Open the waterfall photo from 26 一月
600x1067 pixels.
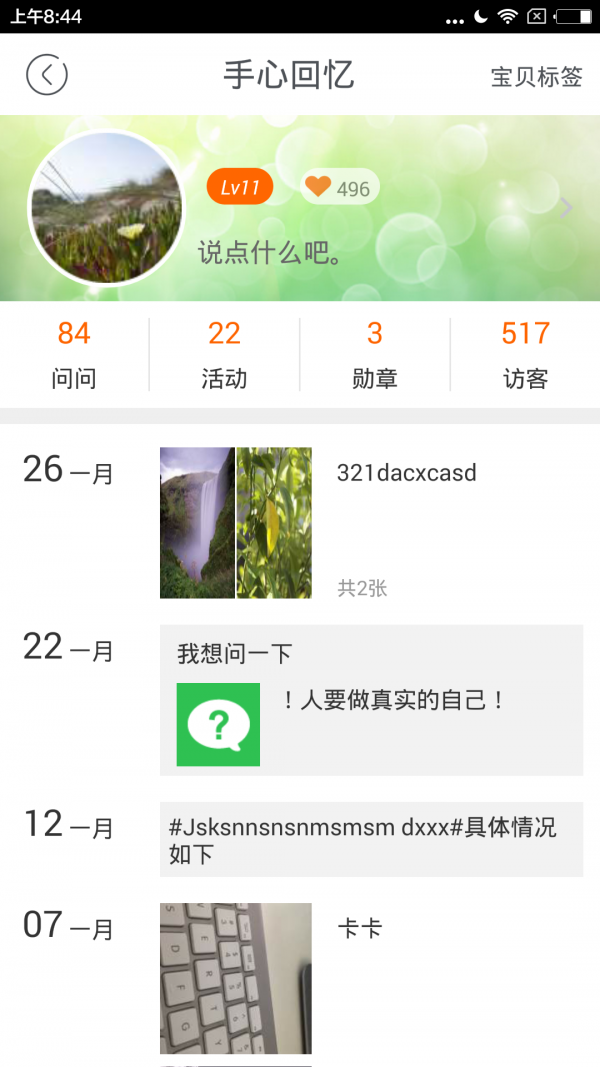point(197,523)
